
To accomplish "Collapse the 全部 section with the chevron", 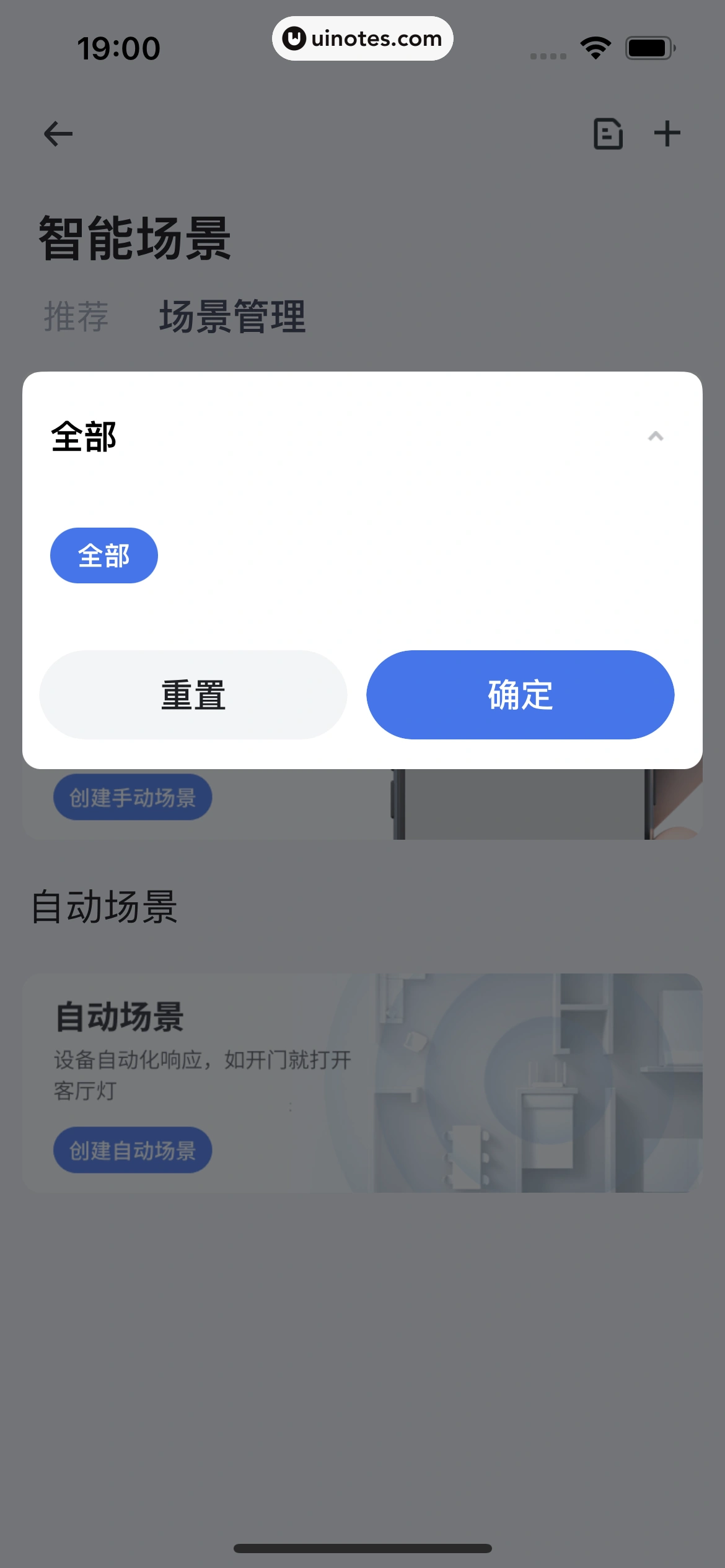I will click(x=656, y=437).
